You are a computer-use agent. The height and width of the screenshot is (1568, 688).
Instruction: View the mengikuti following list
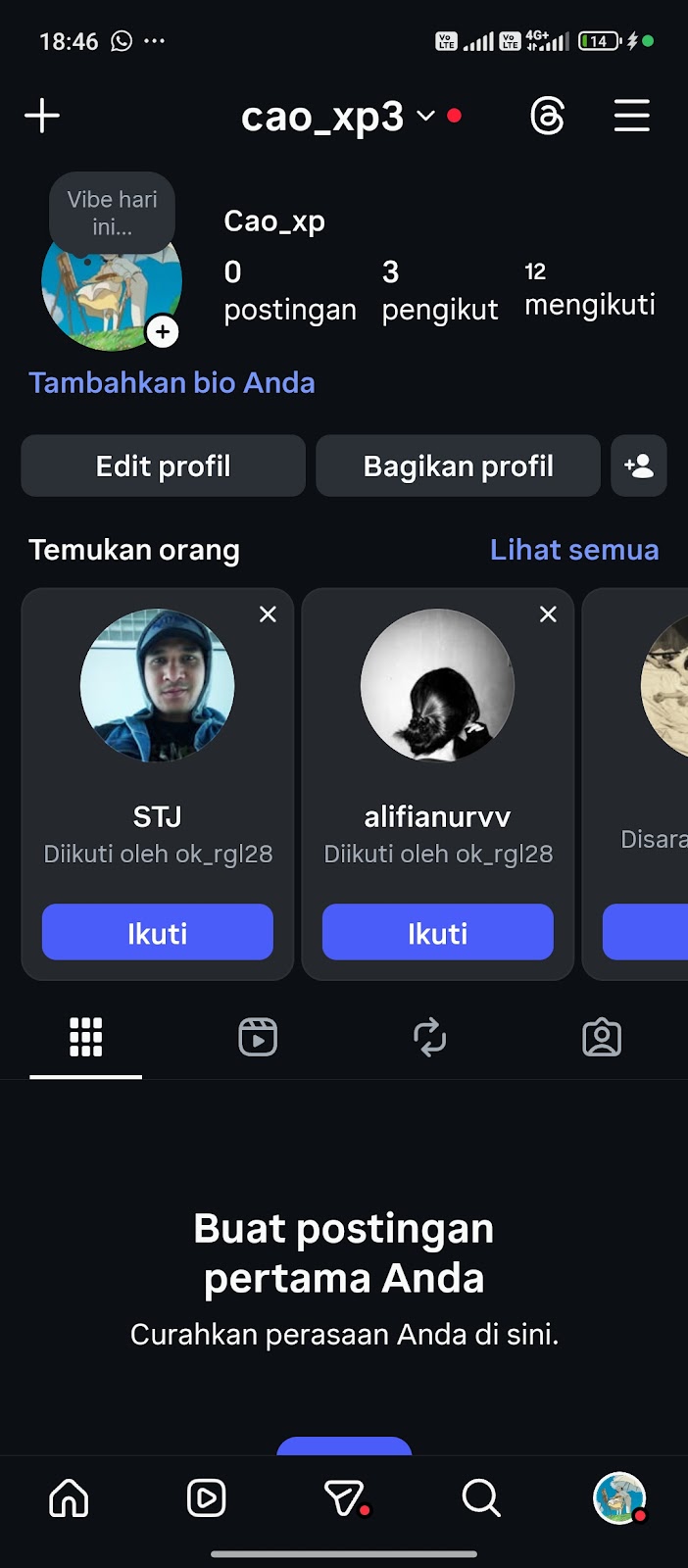589,290
